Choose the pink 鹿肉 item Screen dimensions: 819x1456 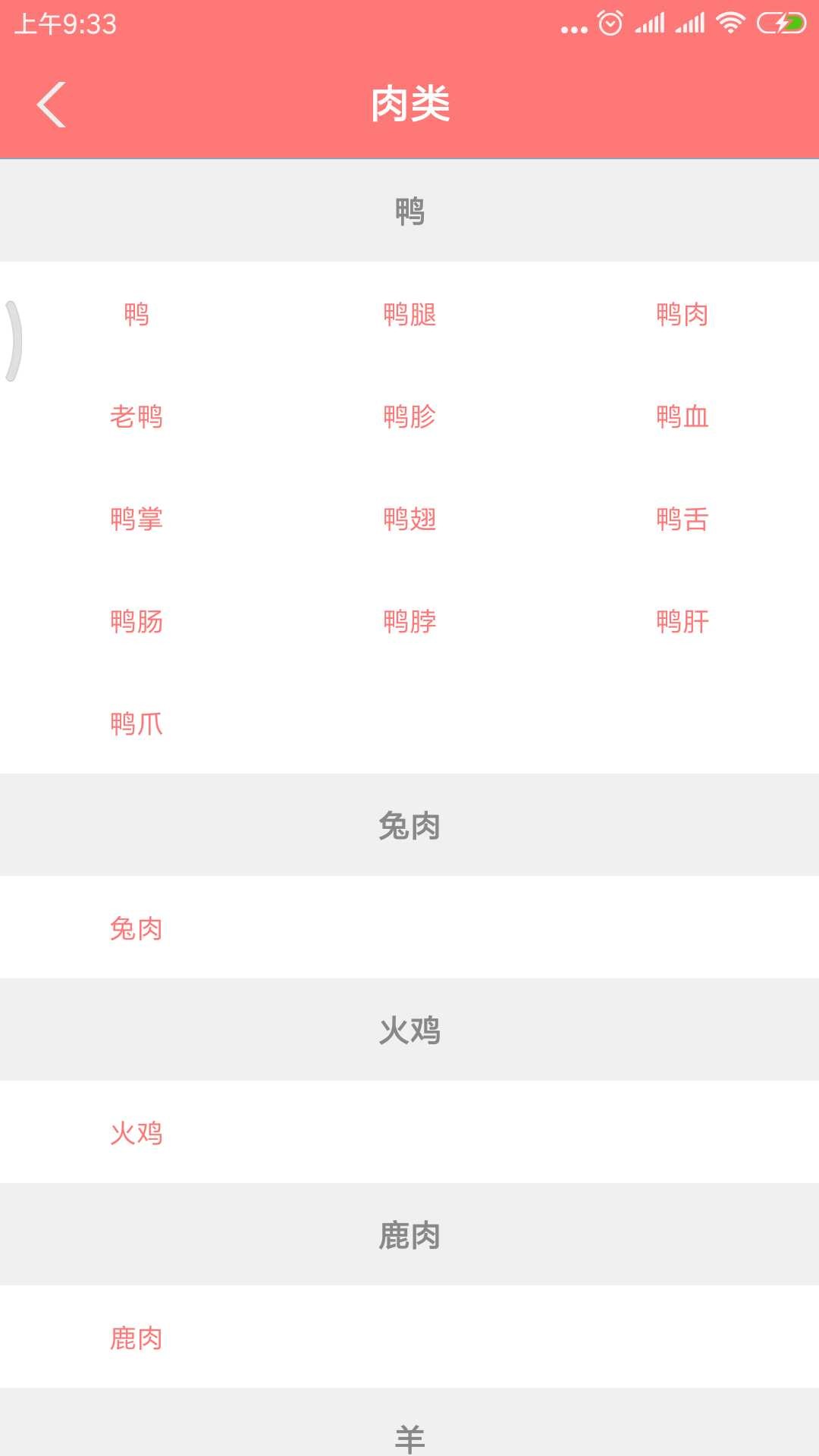[136, 1338]
